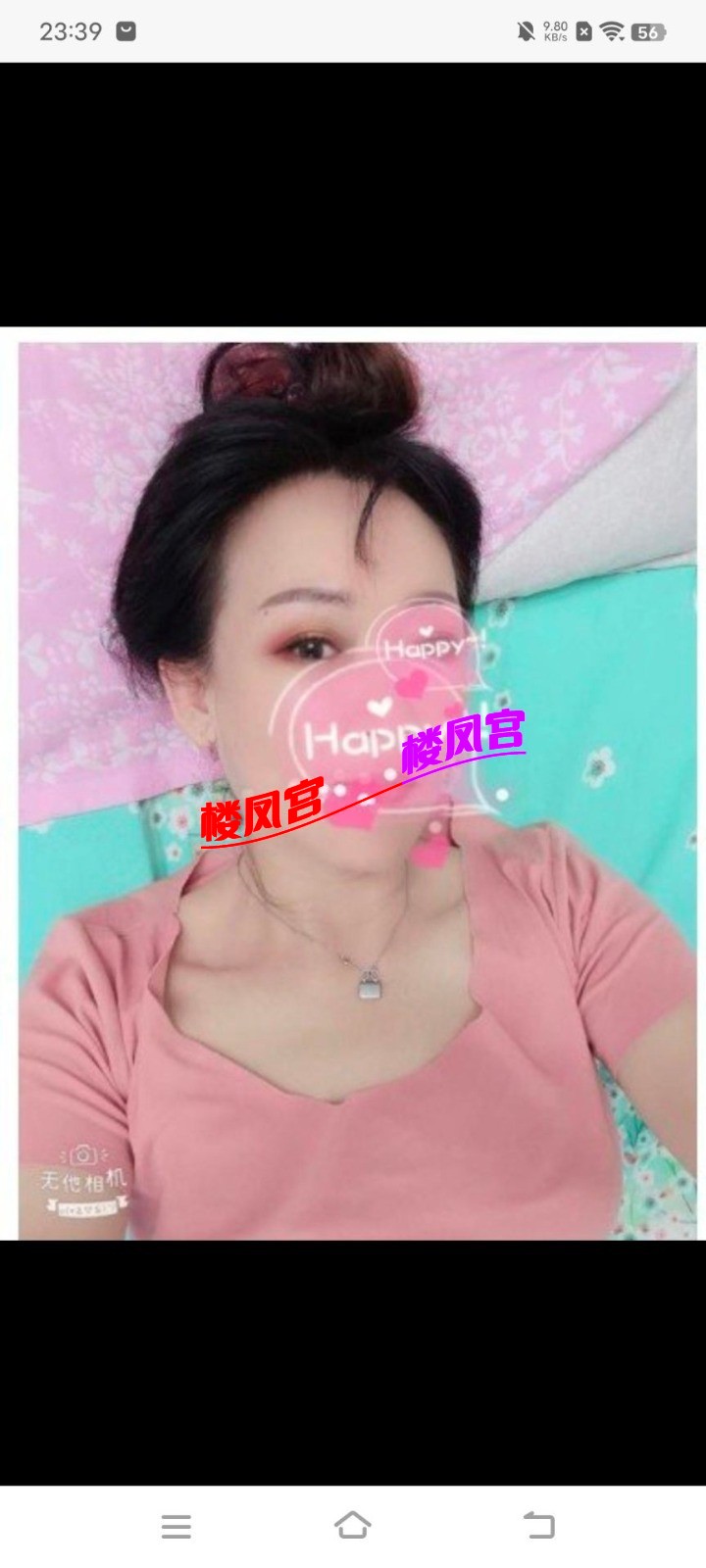Screen dimensions: 706x1568
Task: Go back using the navigation bar
Action: (x=538, y=1525)
